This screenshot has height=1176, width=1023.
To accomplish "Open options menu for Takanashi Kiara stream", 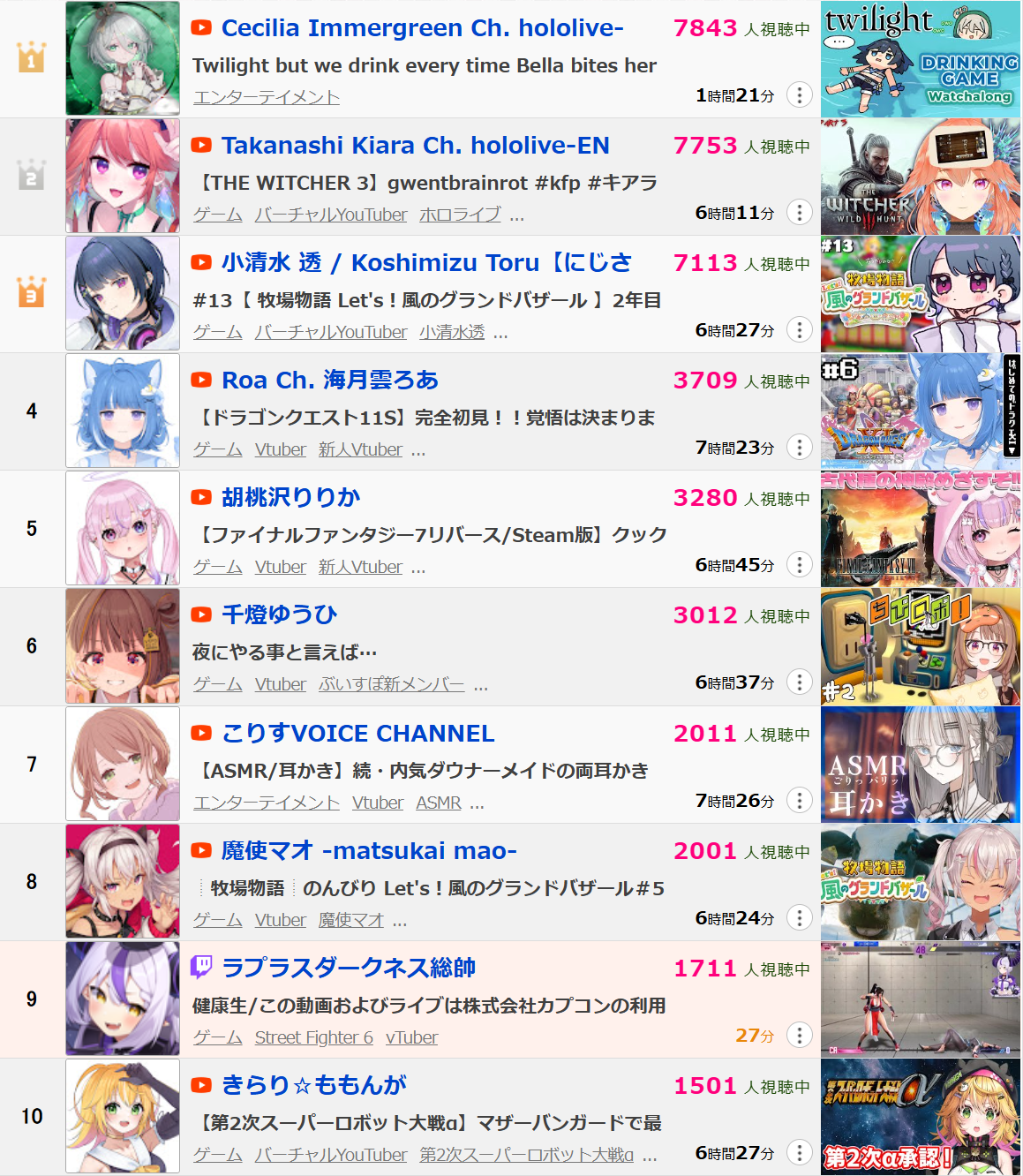I will pyautogui.click(x=799, y=212).
